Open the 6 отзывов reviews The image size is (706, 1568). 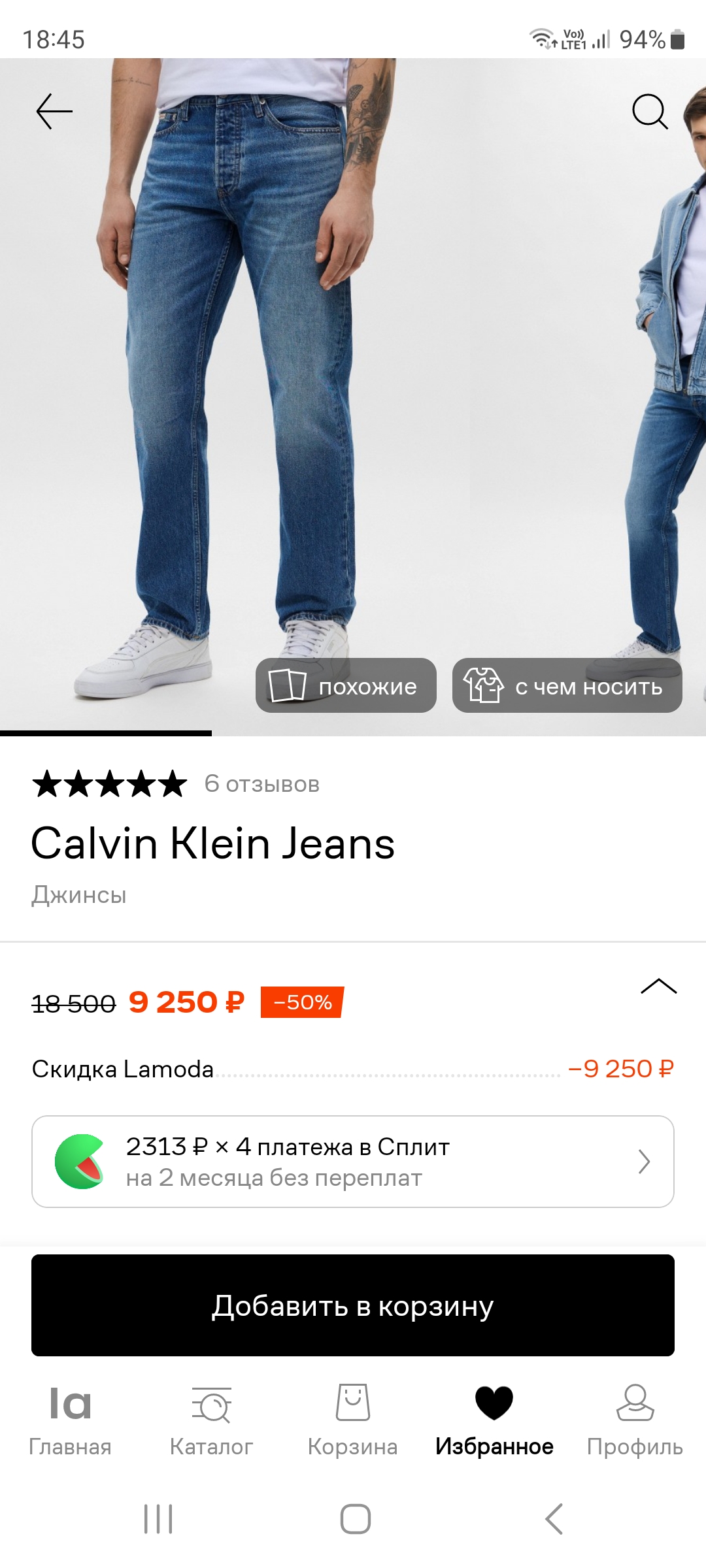261,783
